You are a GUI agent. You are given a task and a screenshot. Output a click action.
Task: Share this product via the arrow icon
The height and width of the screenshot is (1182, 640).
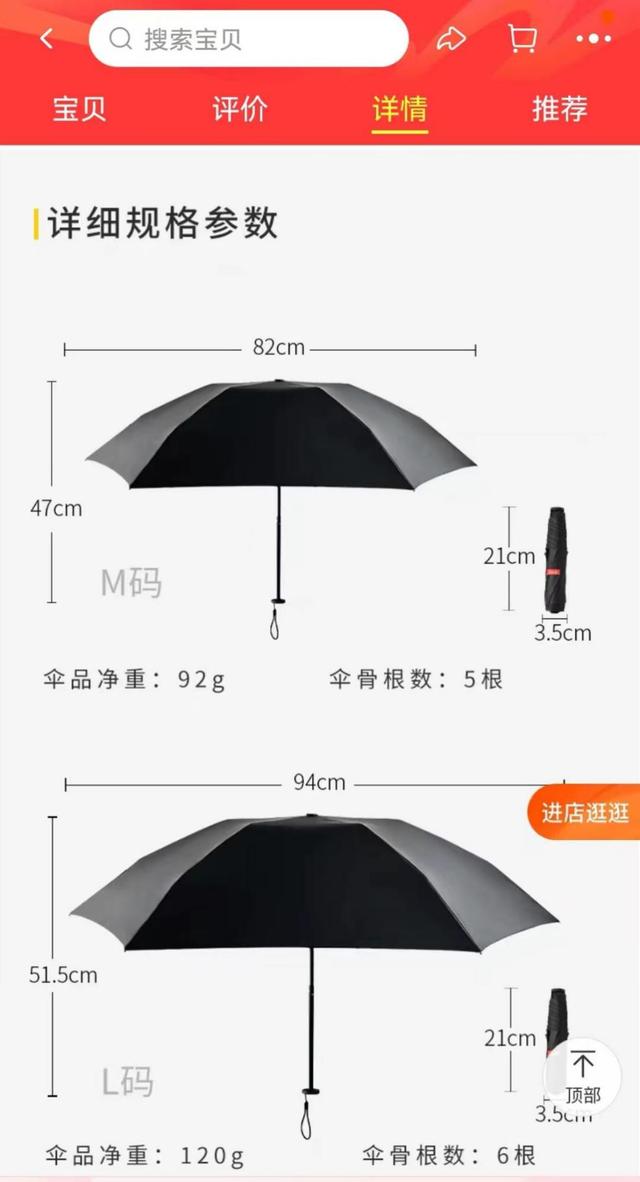(451, 38)
